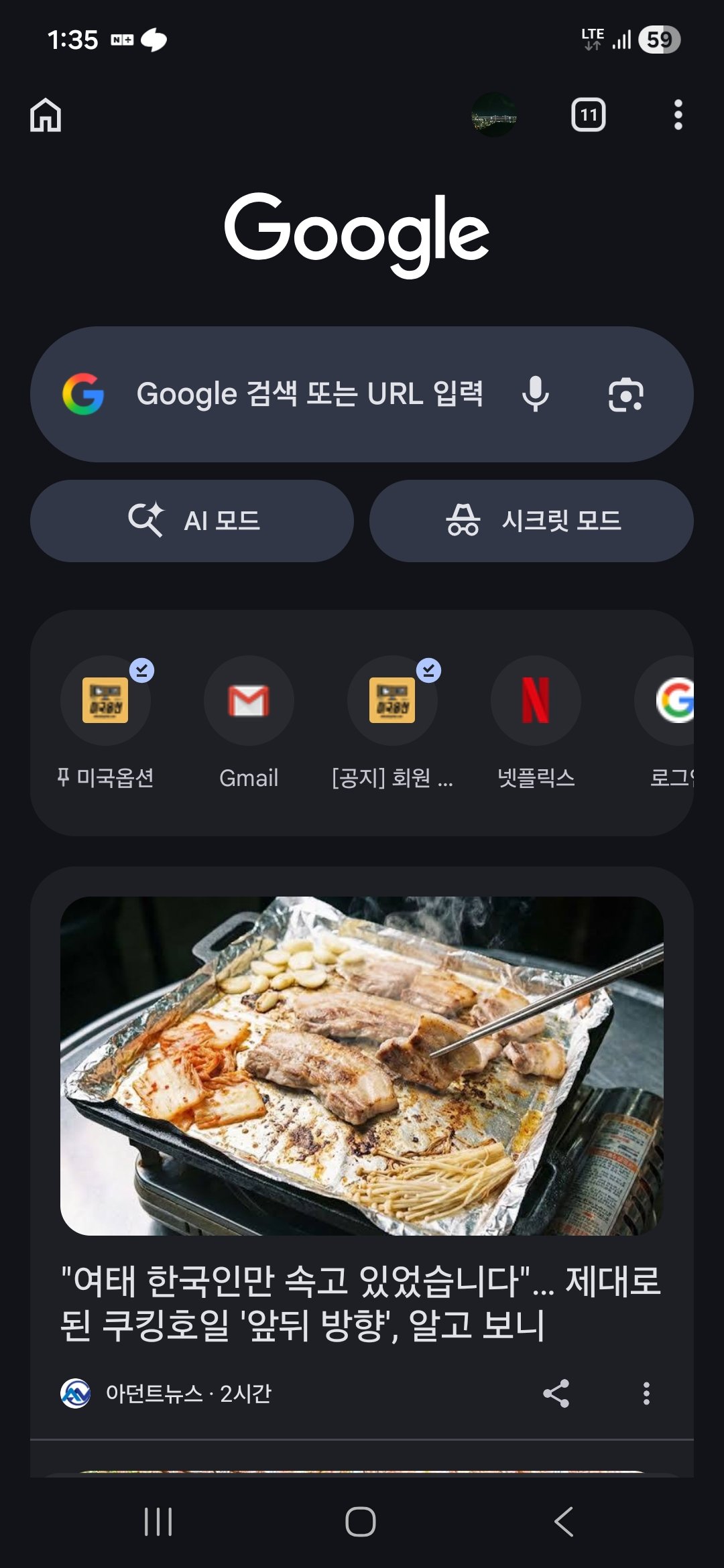Show recent apps from the navigation bar
Viewport: 724px width, 1568px height.
click(158, 1522)
